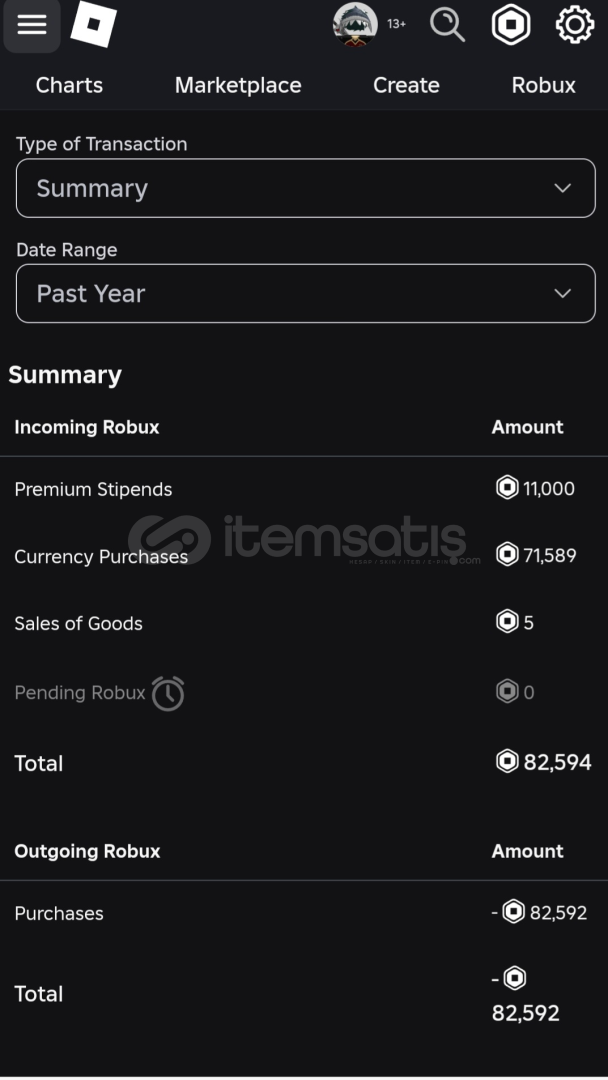
Task: Open the Robux balance icon
Action: 511,25
